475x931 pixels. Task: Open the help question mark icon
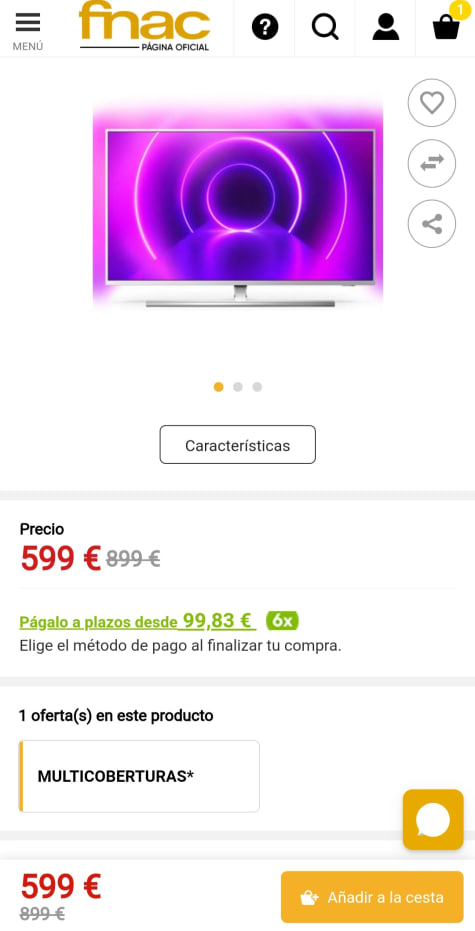pyautogui.click(x=265, y=27)
